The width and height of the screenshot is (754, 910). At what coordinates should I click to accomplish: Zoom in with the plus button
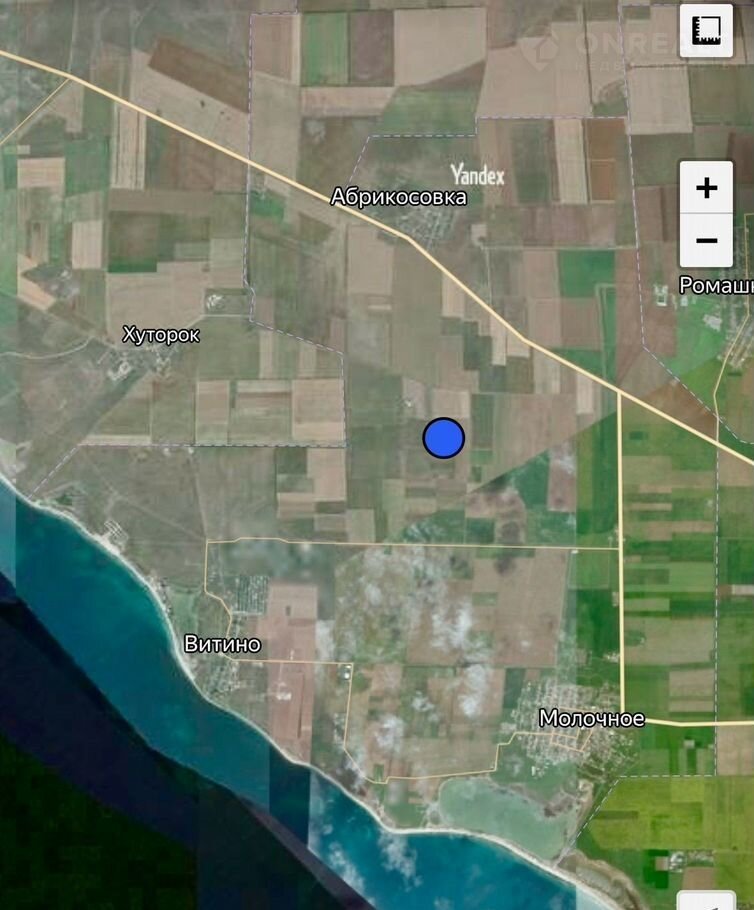[706, 188]
